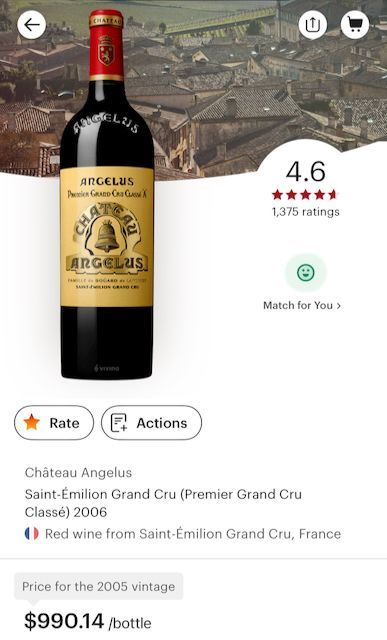Enlarge the Château Angelus bottle image
The height and width of the screenshot is (640, 387).
[x=107, y=194]
